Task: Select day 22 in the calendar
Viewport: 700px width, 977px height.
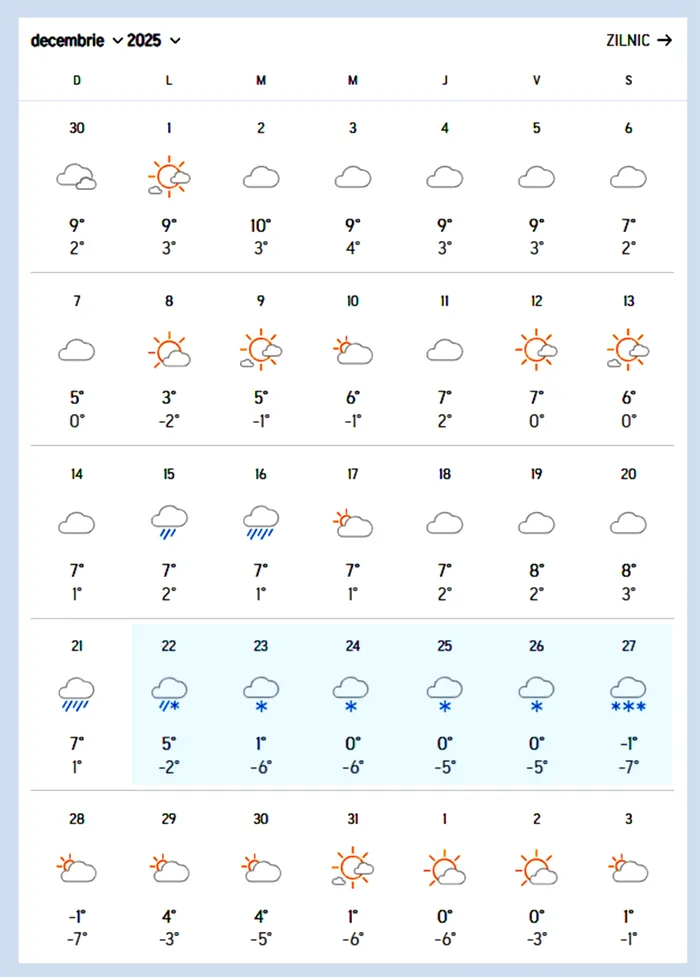Action: tap(169, 704)
